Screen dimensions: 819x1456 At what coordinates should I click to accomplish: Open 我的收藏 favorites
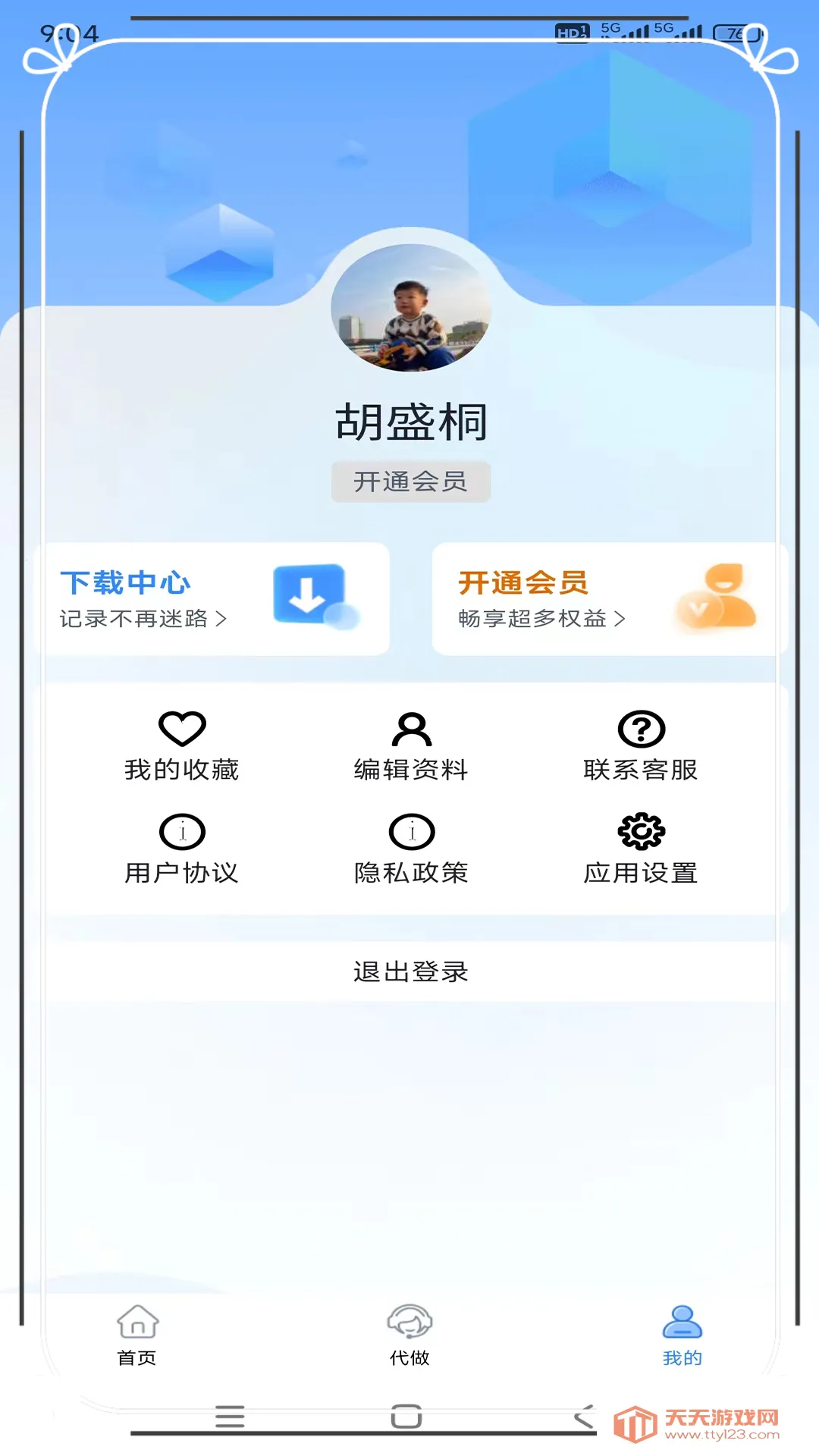click(182, 747)
